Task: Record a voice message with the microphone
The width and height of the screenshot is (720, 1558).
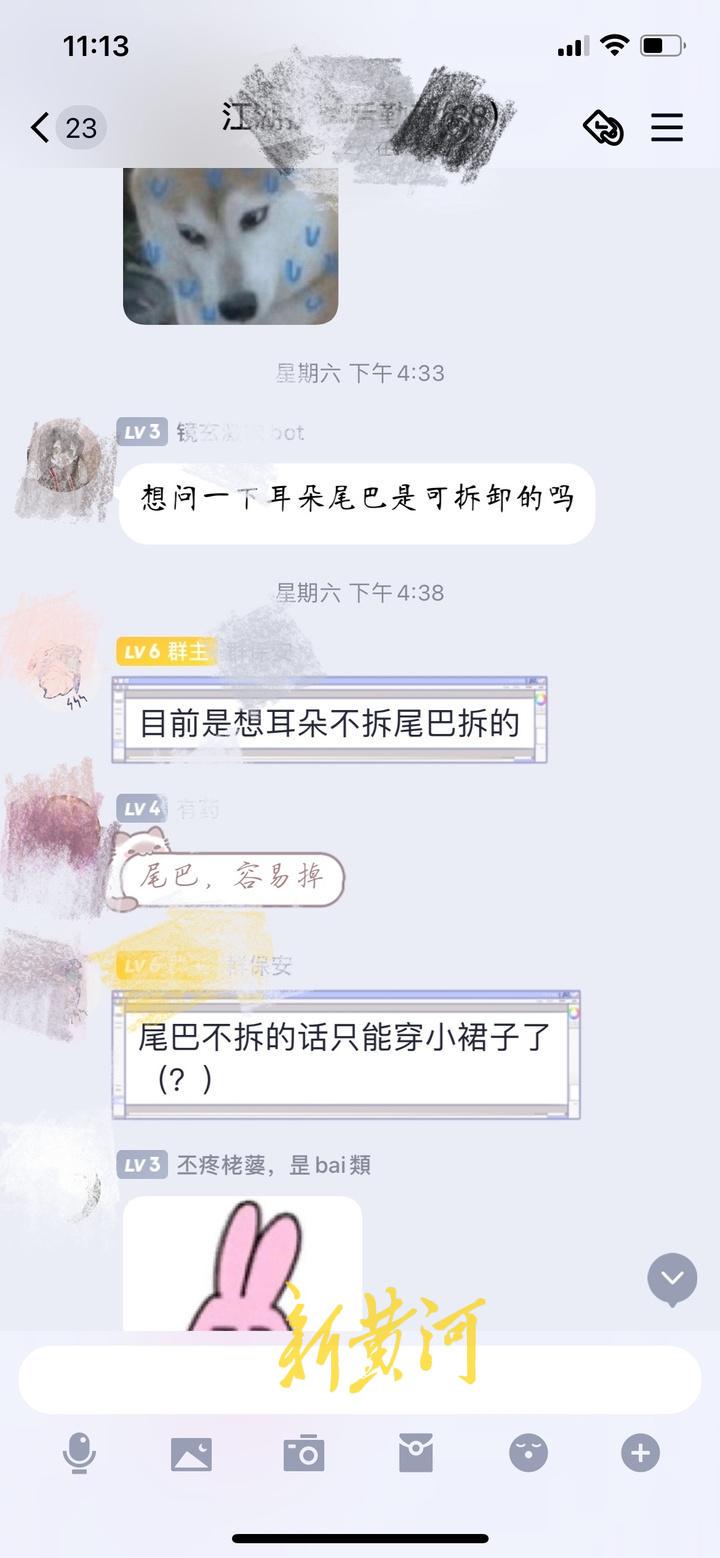Action: [79, 1453]
